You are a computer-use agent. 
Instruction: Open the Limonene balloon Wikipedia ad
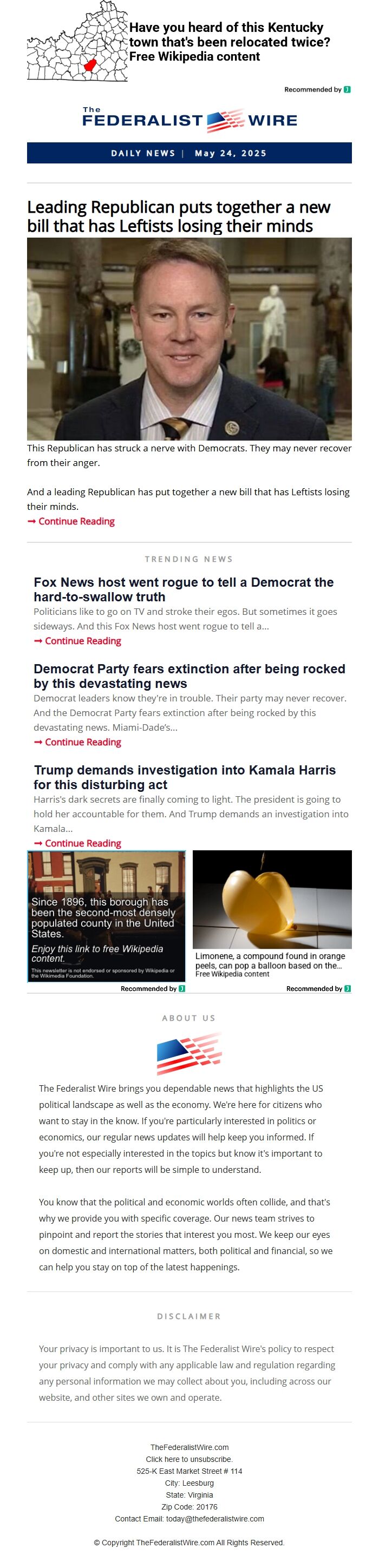tap(272, 913)
